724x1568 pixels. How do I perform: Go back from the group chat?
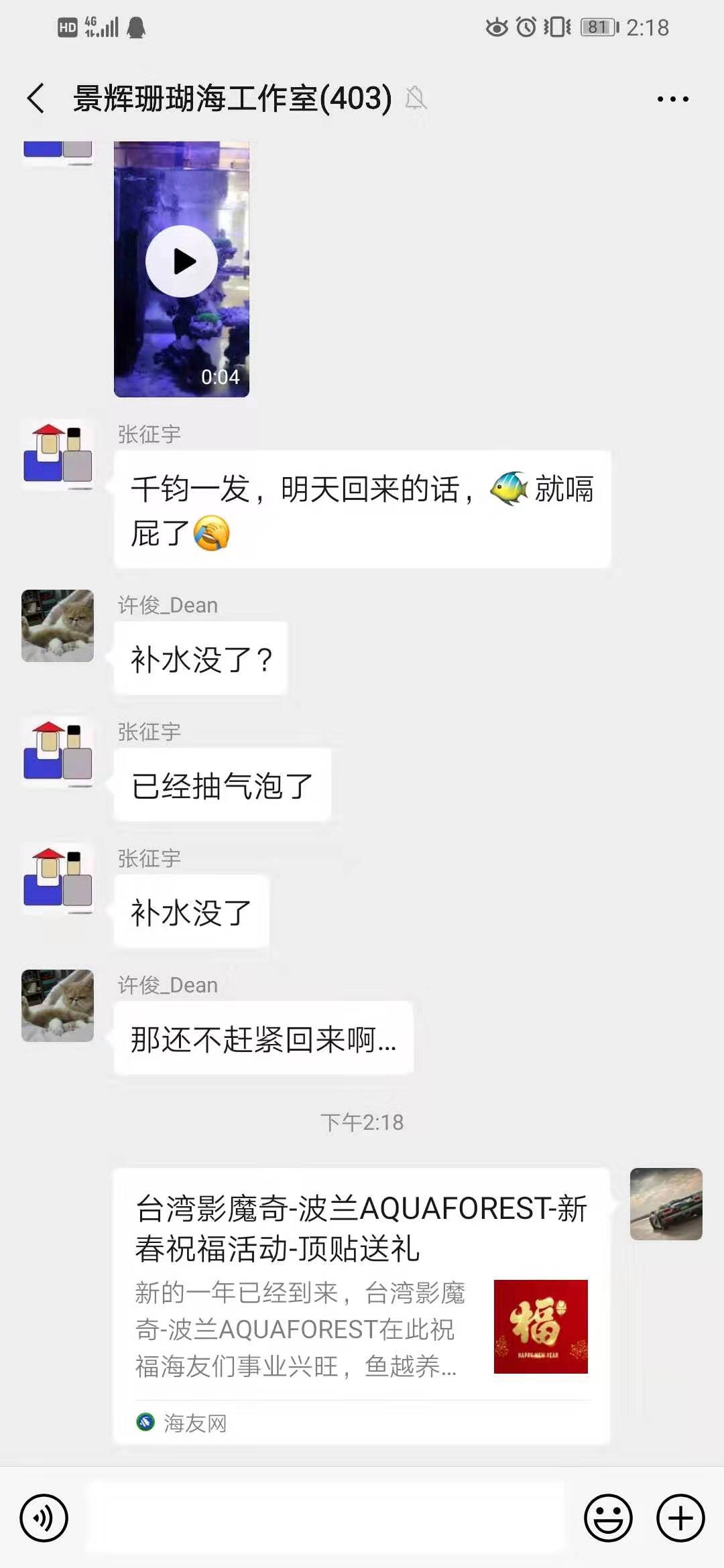(x=36, y=99)
